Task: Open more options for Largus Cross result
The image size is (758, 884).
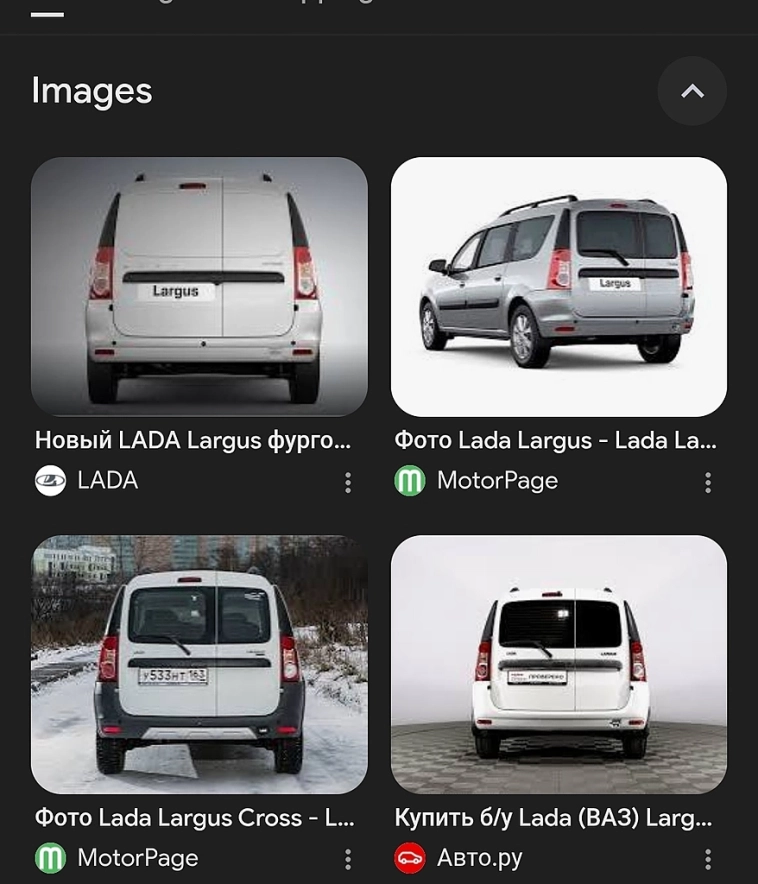Action: [348, 860]
